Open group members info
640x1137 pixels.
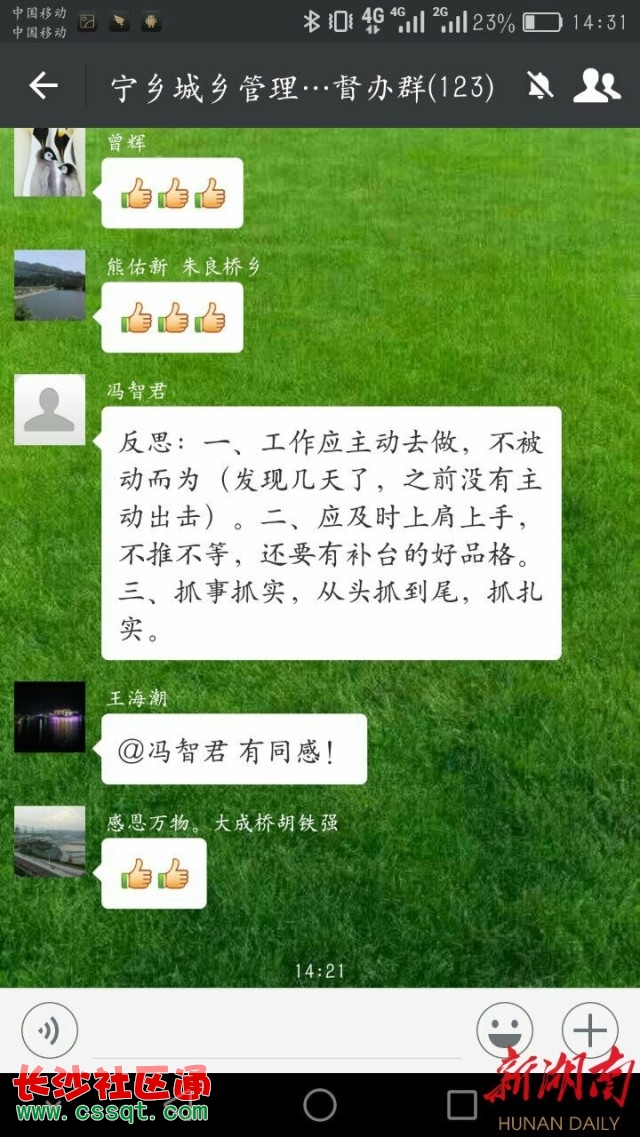(596, 86)
